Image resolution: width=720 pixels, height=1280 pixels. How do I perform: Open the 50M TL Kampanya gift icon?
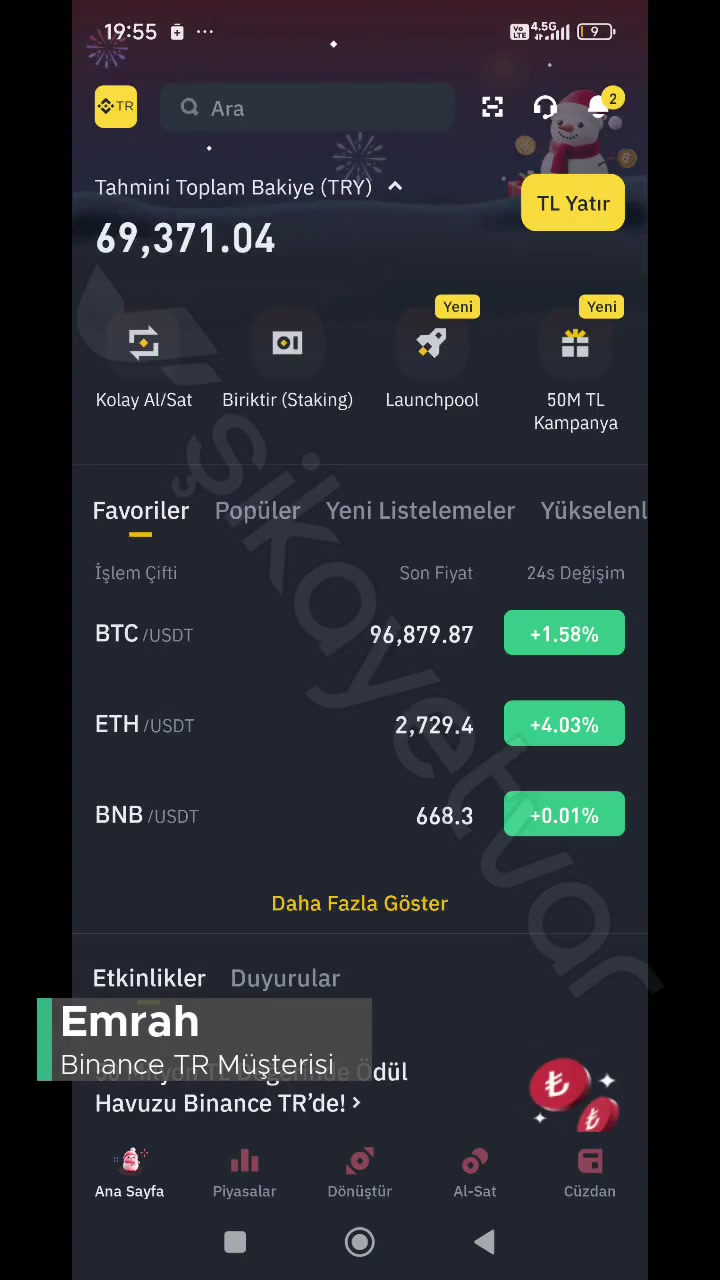(x=575, y=343)
